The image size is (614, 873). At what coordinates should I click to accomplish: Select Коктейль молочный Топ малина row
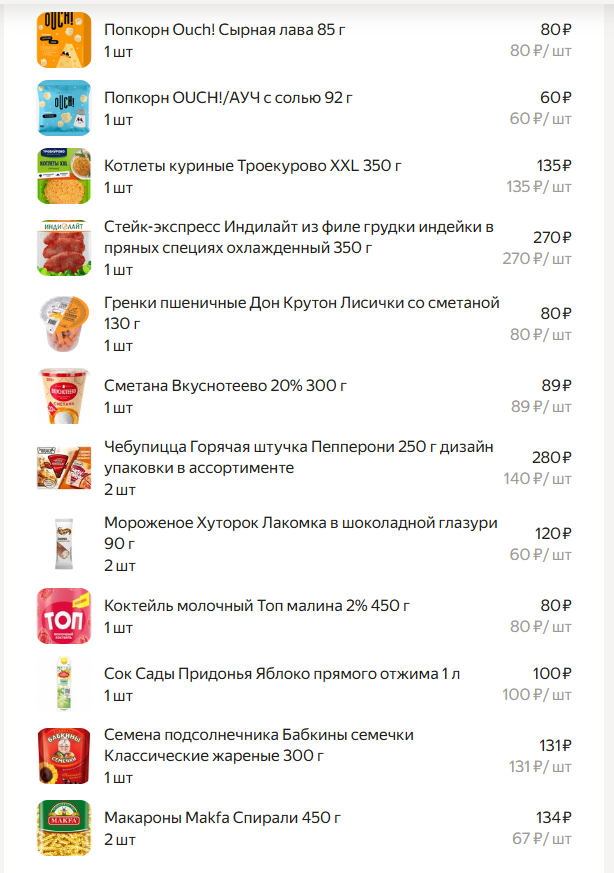coord(257,606)
